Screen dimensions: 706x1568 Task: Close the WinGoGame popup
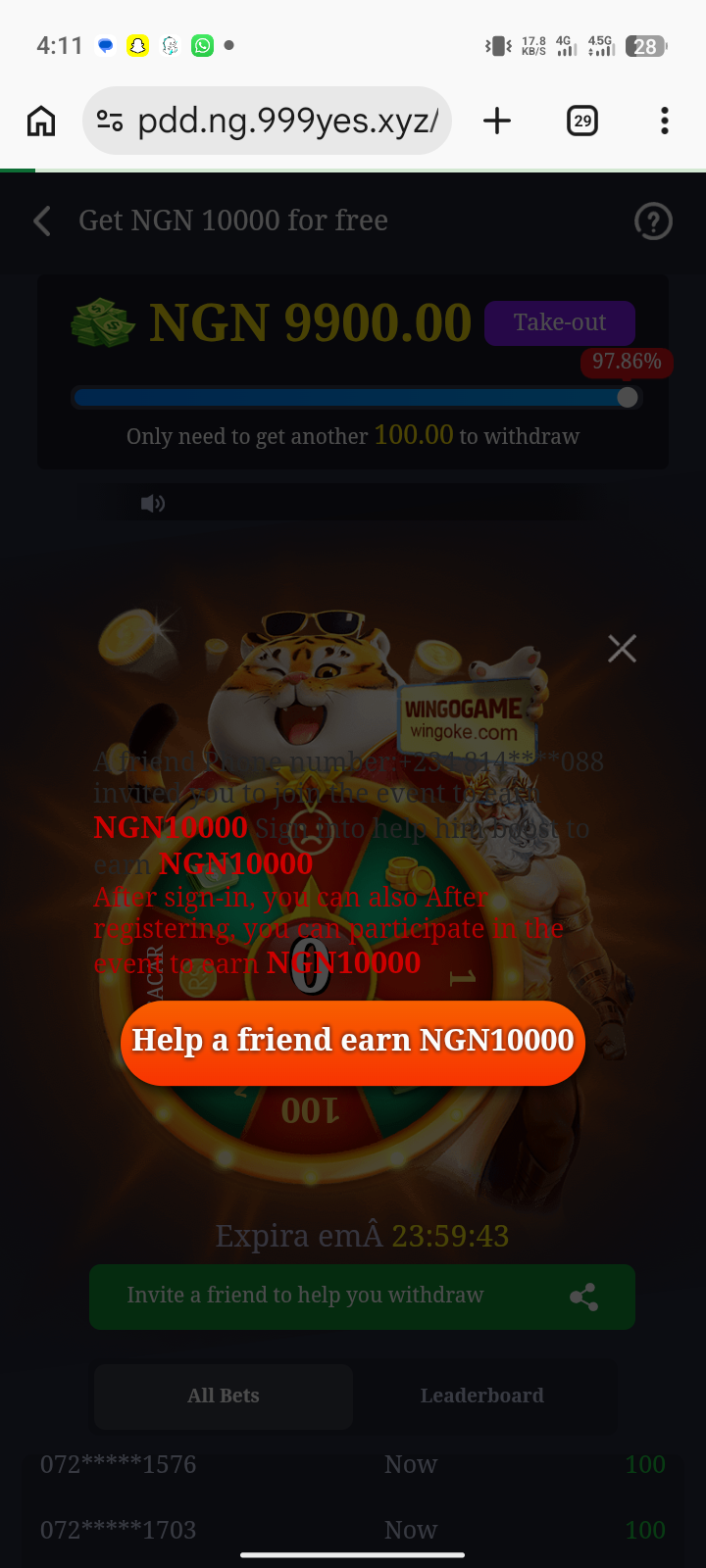tap(622, 648)
